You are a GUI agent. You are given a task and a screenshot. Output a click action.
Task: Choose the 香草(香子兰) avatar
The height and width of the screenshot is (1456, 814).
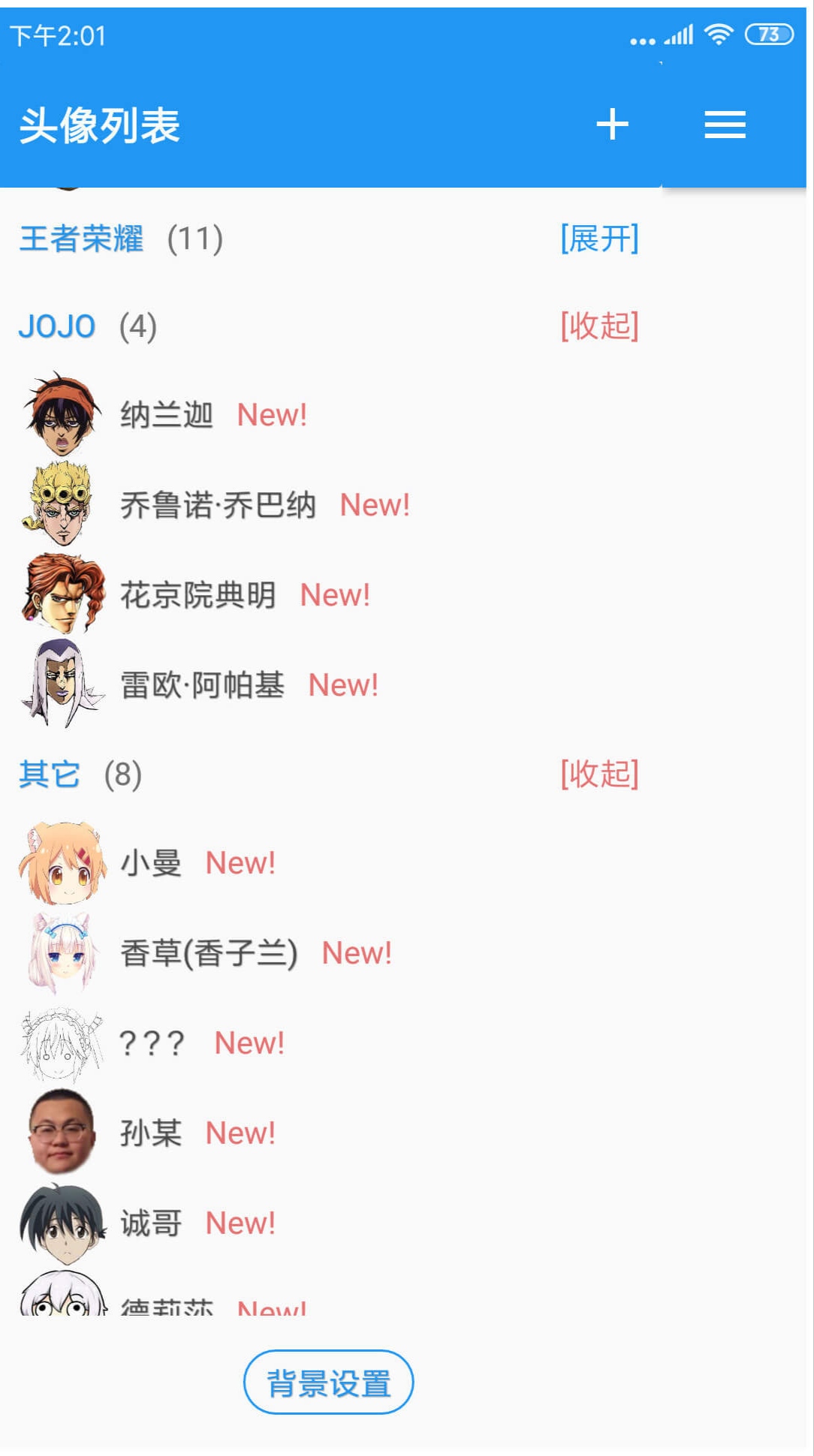pos(62,953)
